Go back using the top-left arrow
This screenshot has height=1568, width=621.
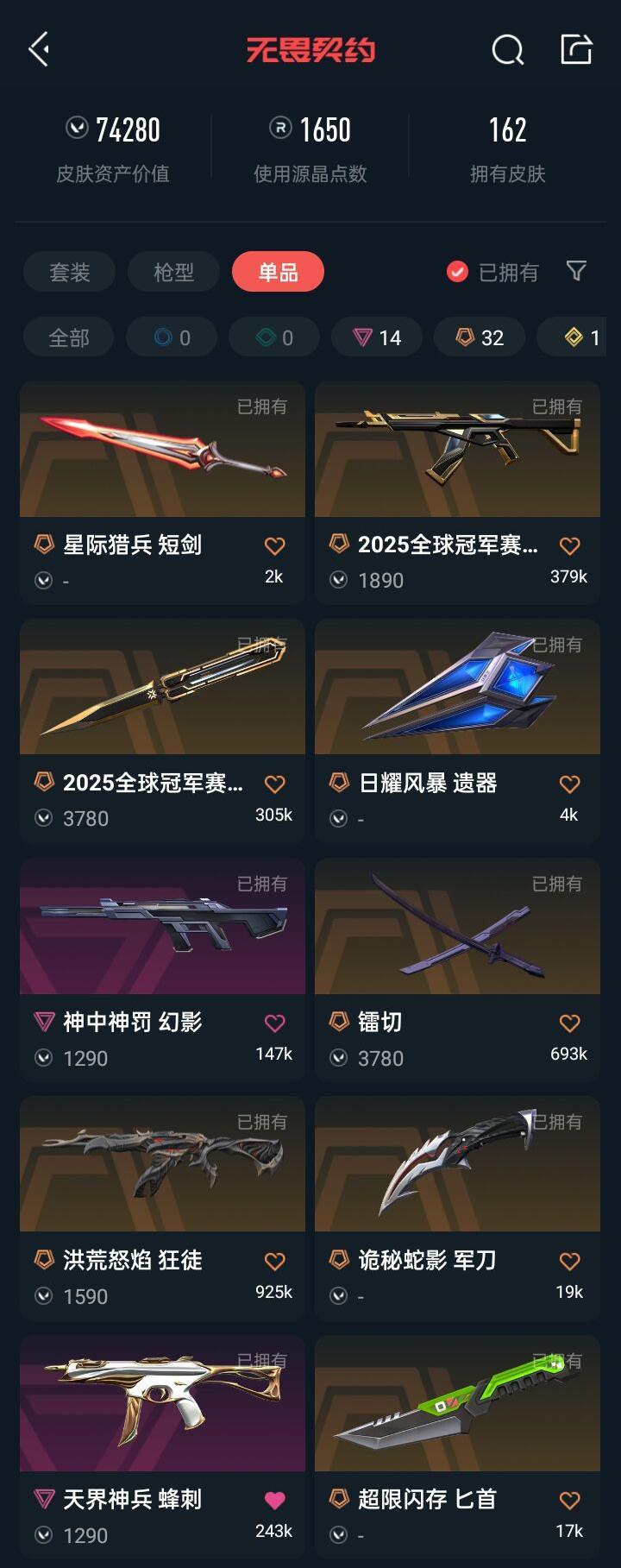(39, 50)
